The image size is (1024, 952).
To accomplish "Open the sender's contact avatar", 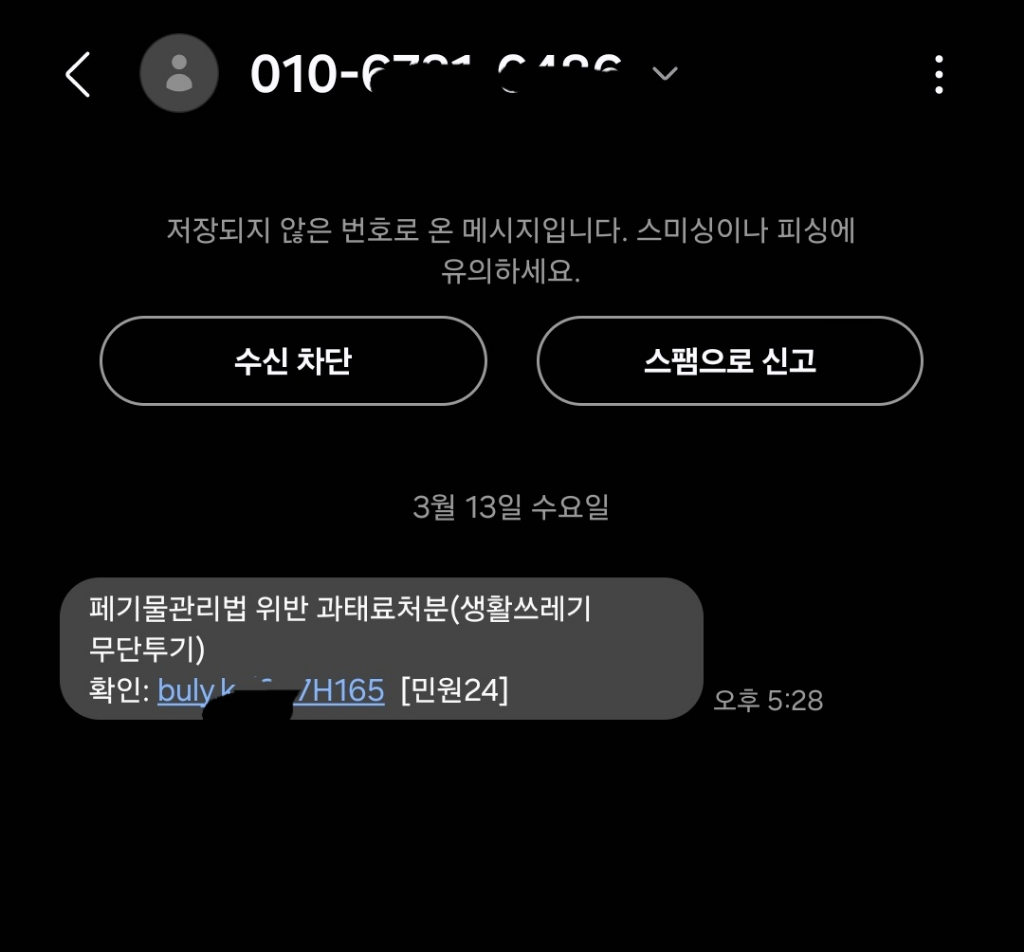I will tap(179, 73).
